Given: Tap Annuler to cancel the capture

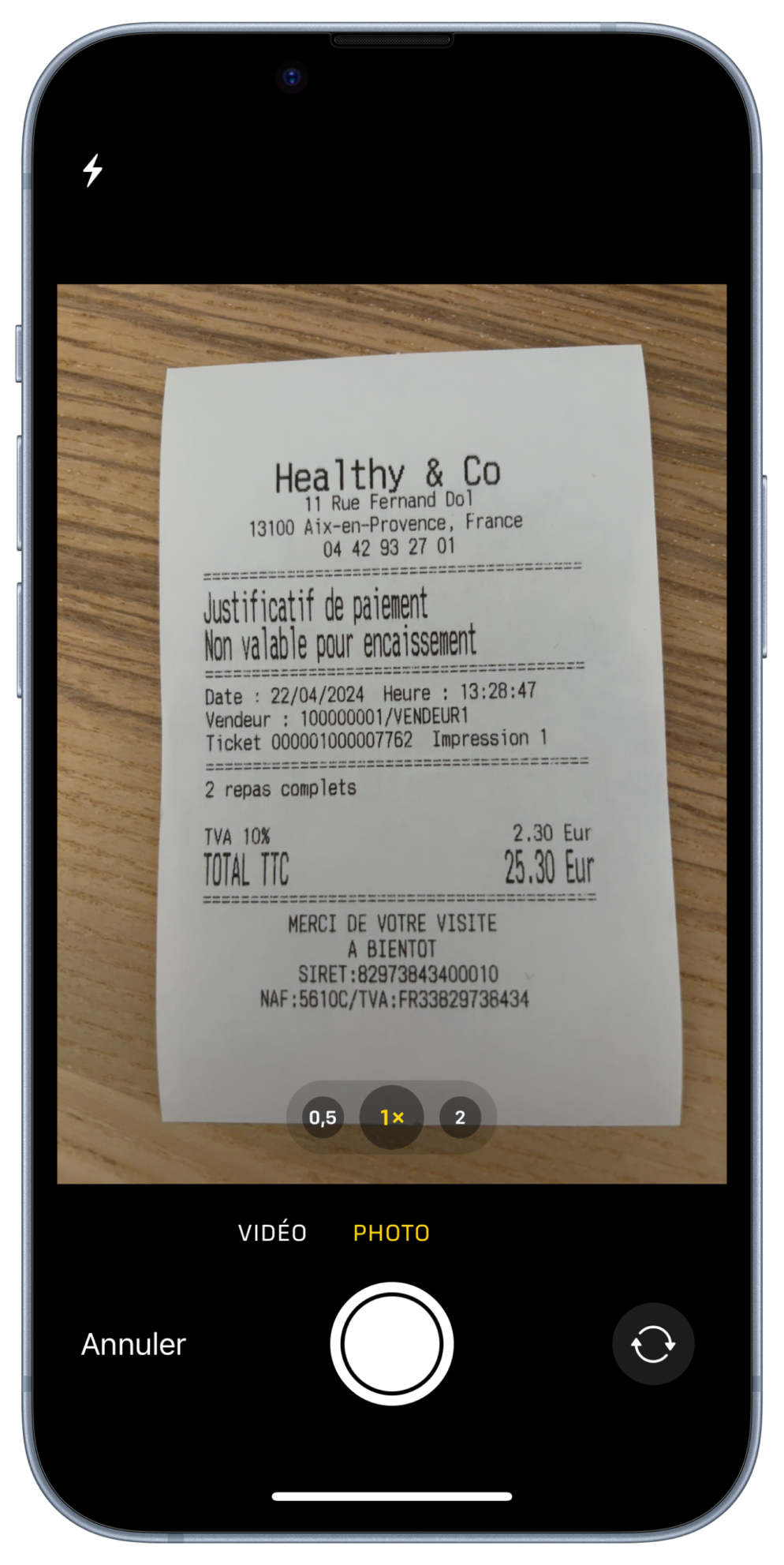Looking at the screenshot, I should coord(133,1344).
